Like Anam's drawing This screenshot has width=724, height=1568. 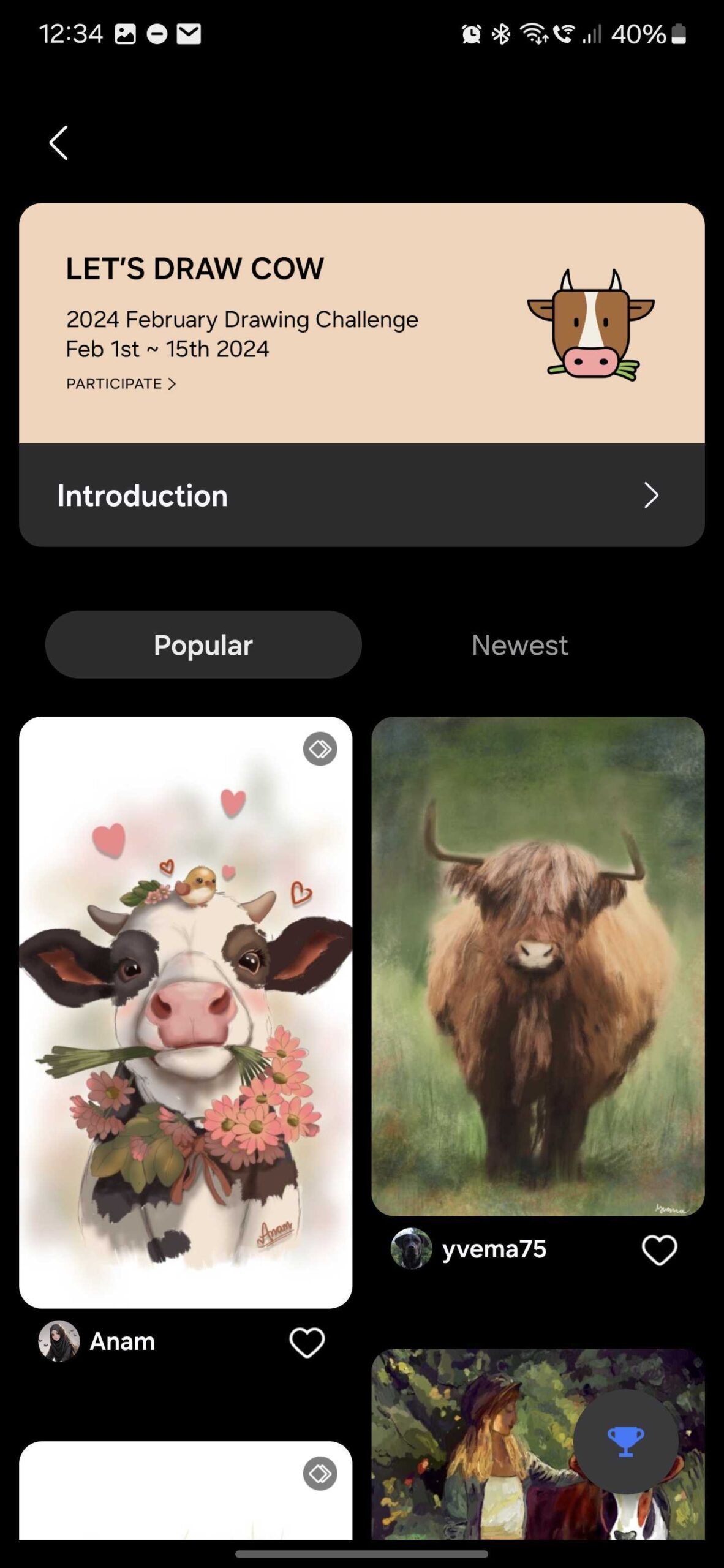coord(307,1341)
